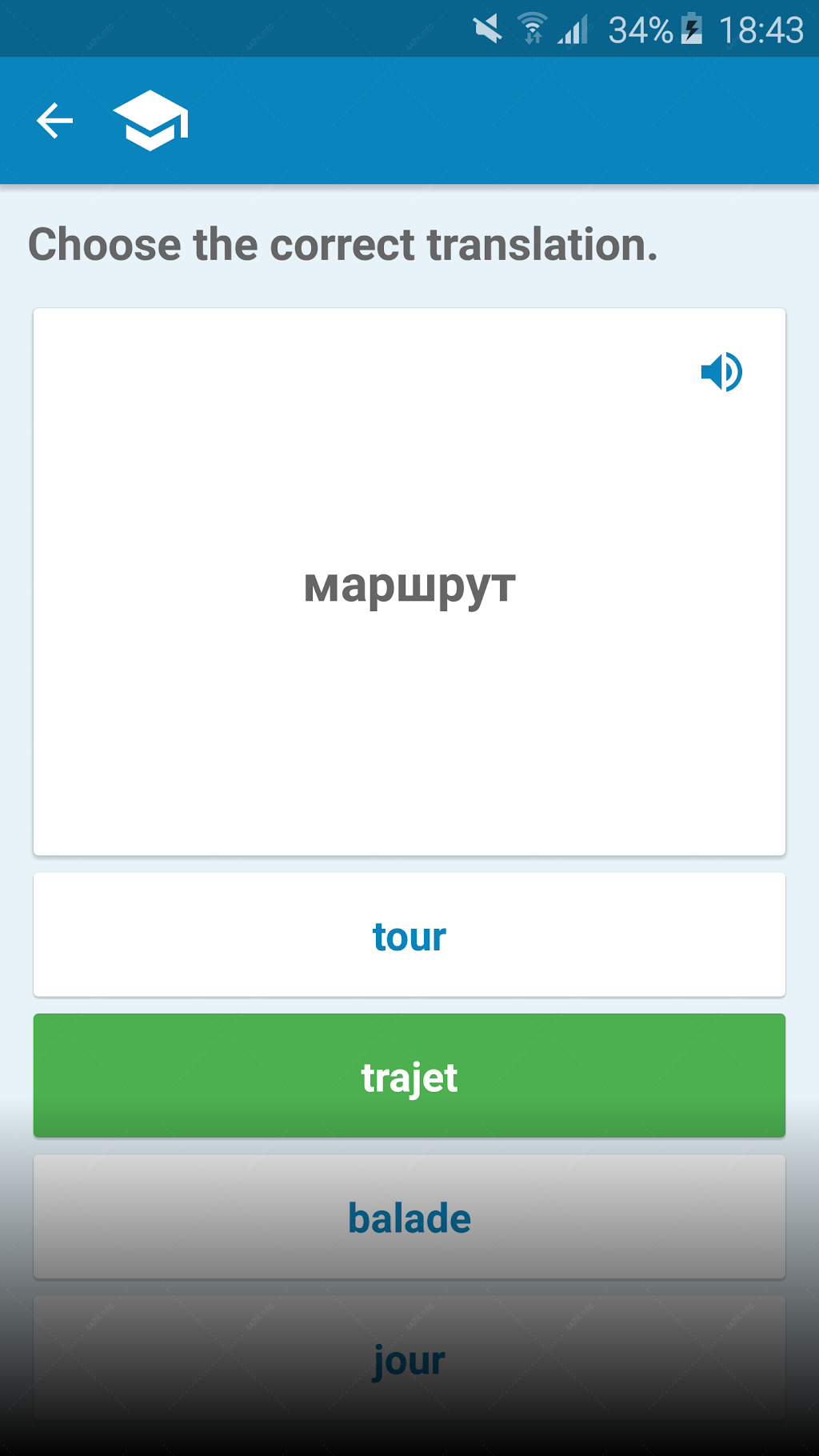Select the answer 'tour'

pos(409,935)
